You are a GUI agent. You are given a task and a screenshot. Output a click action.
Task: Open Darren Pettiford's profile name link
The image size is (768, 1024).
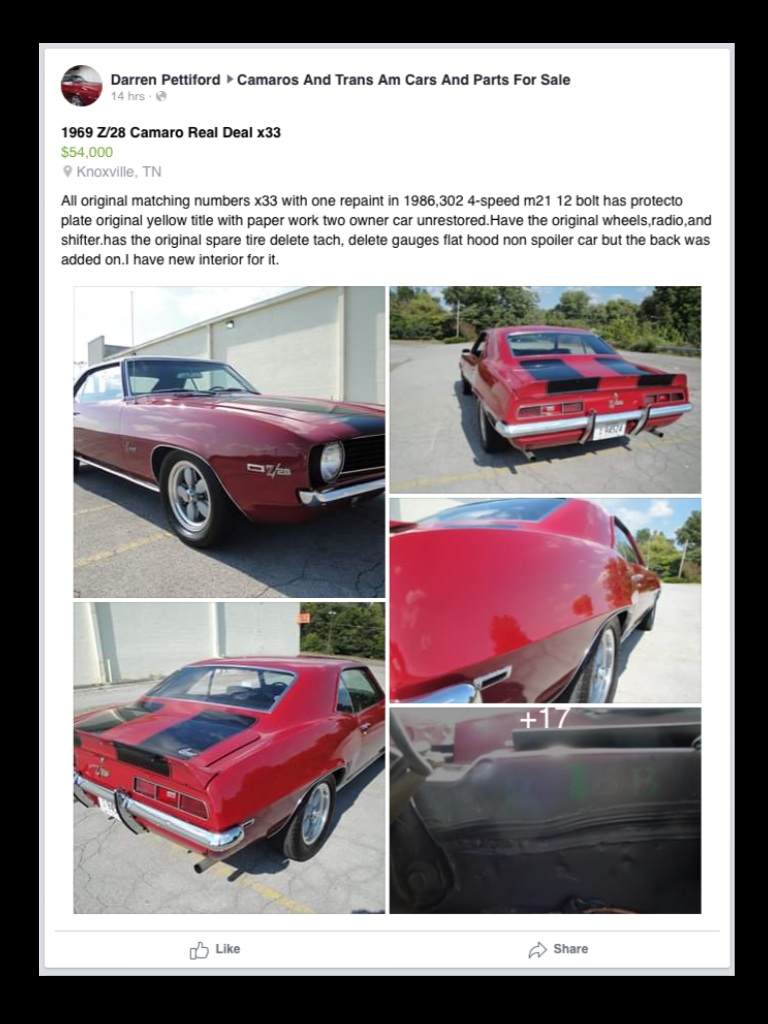click(x=165, y=79)
